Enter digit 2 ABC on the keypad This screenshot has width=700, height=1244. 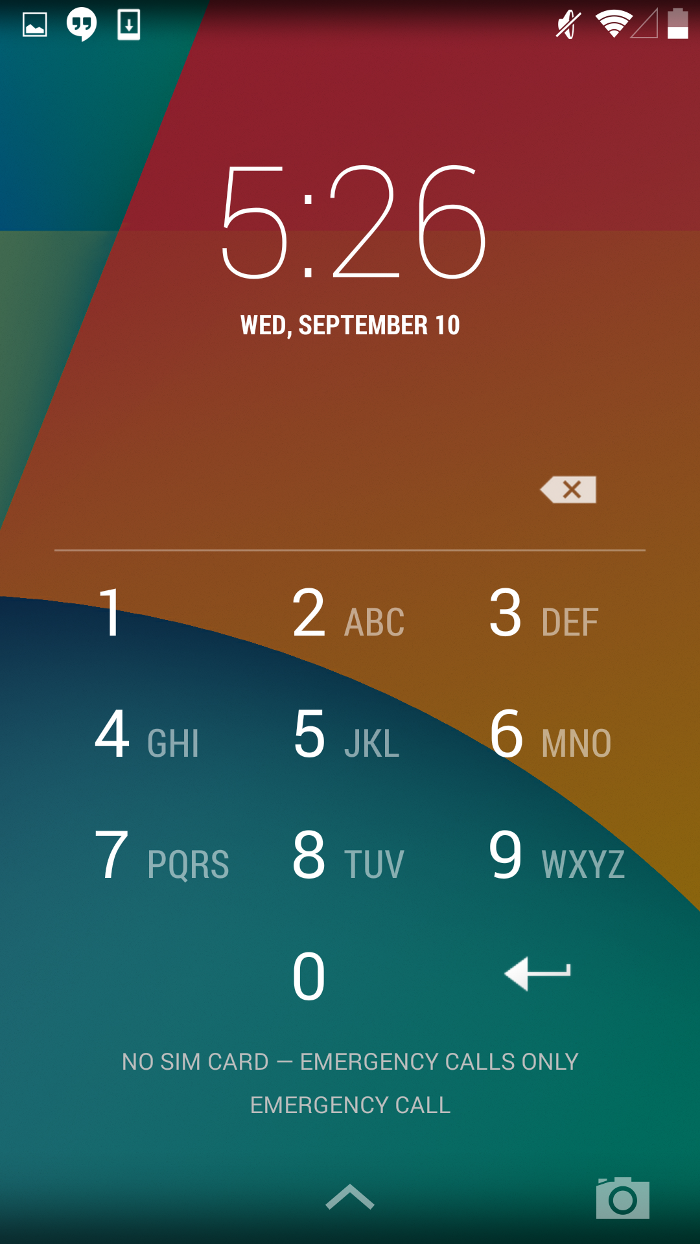[x=347, y=614]
